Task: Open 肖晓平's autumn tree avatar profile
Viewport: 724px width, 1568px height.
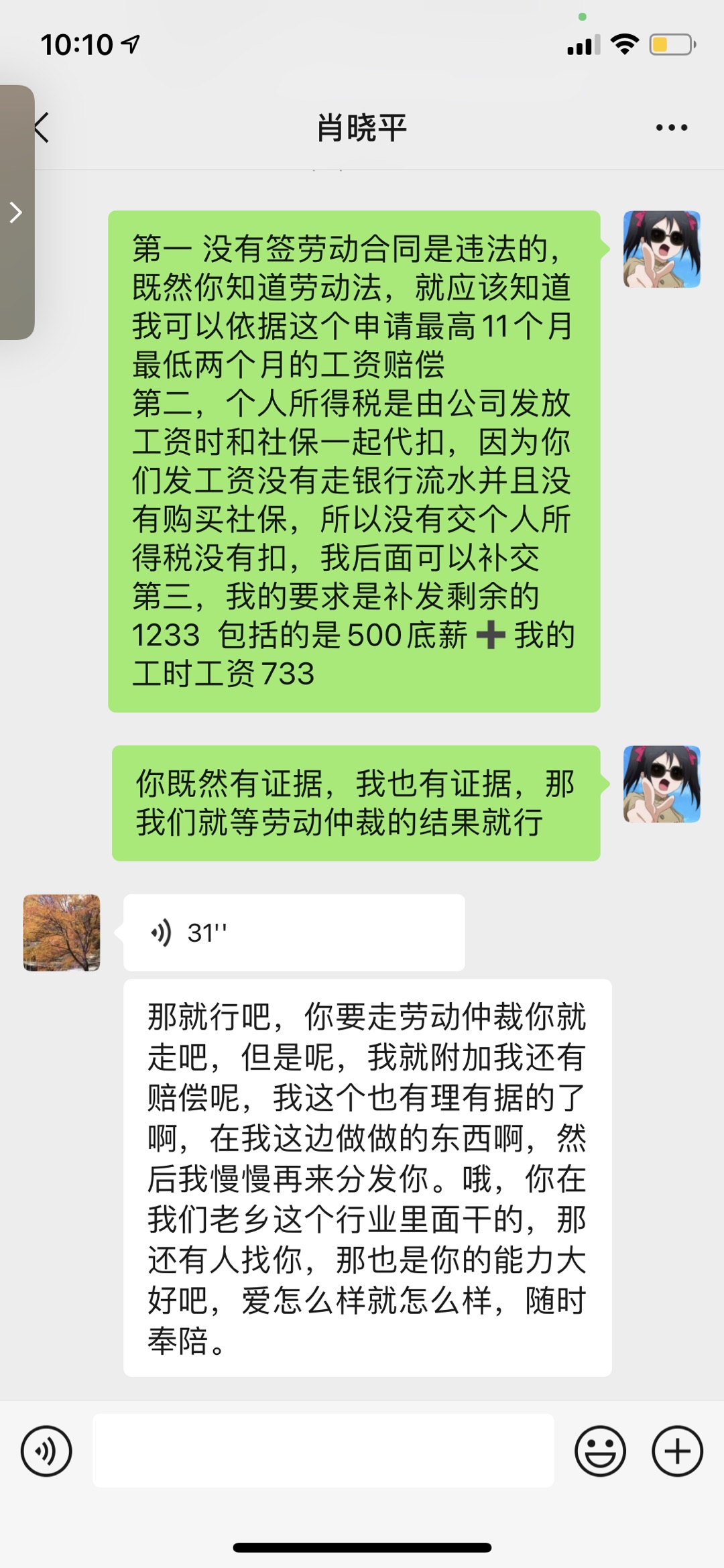Action: pos(62,932)
